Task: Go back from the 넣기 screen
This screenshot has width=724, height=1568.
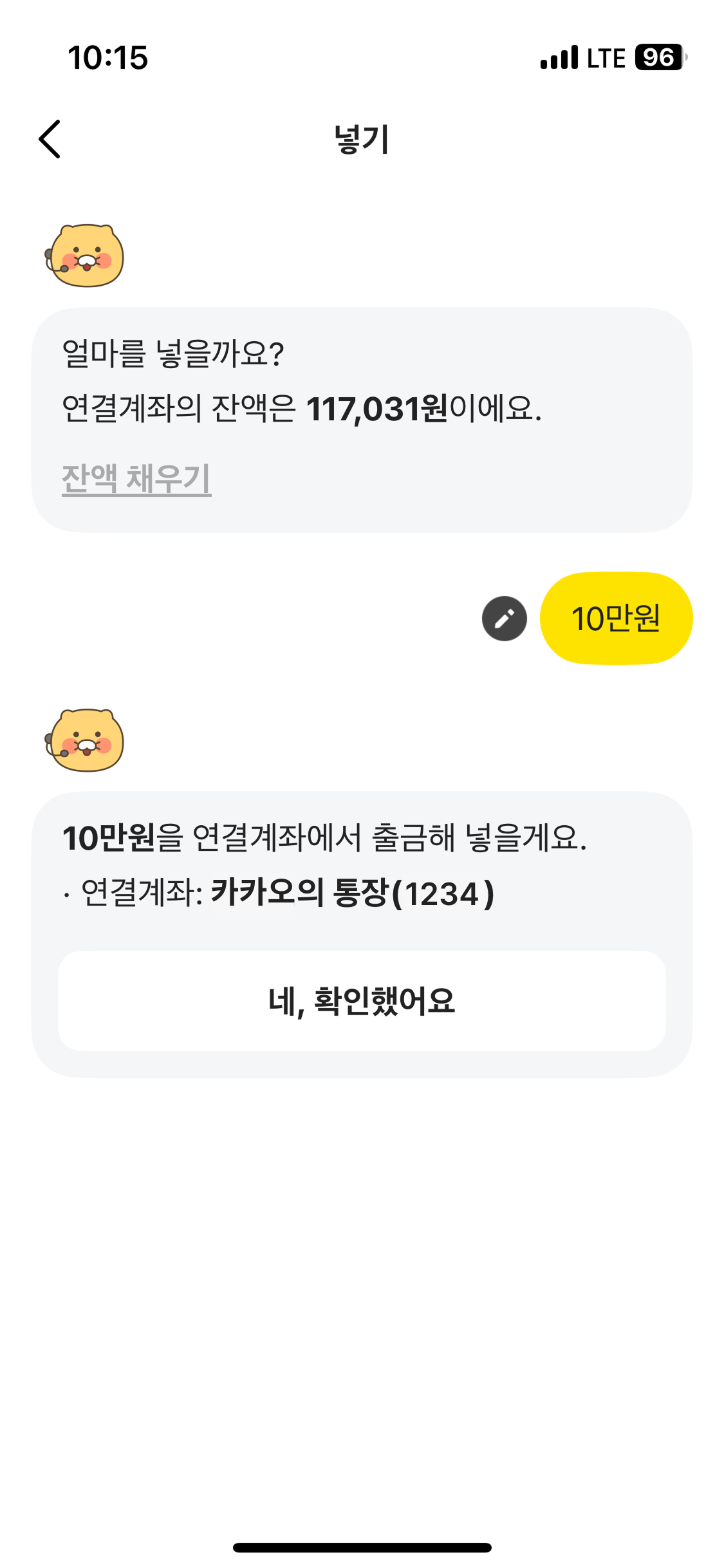Action: tap(50, 139)
